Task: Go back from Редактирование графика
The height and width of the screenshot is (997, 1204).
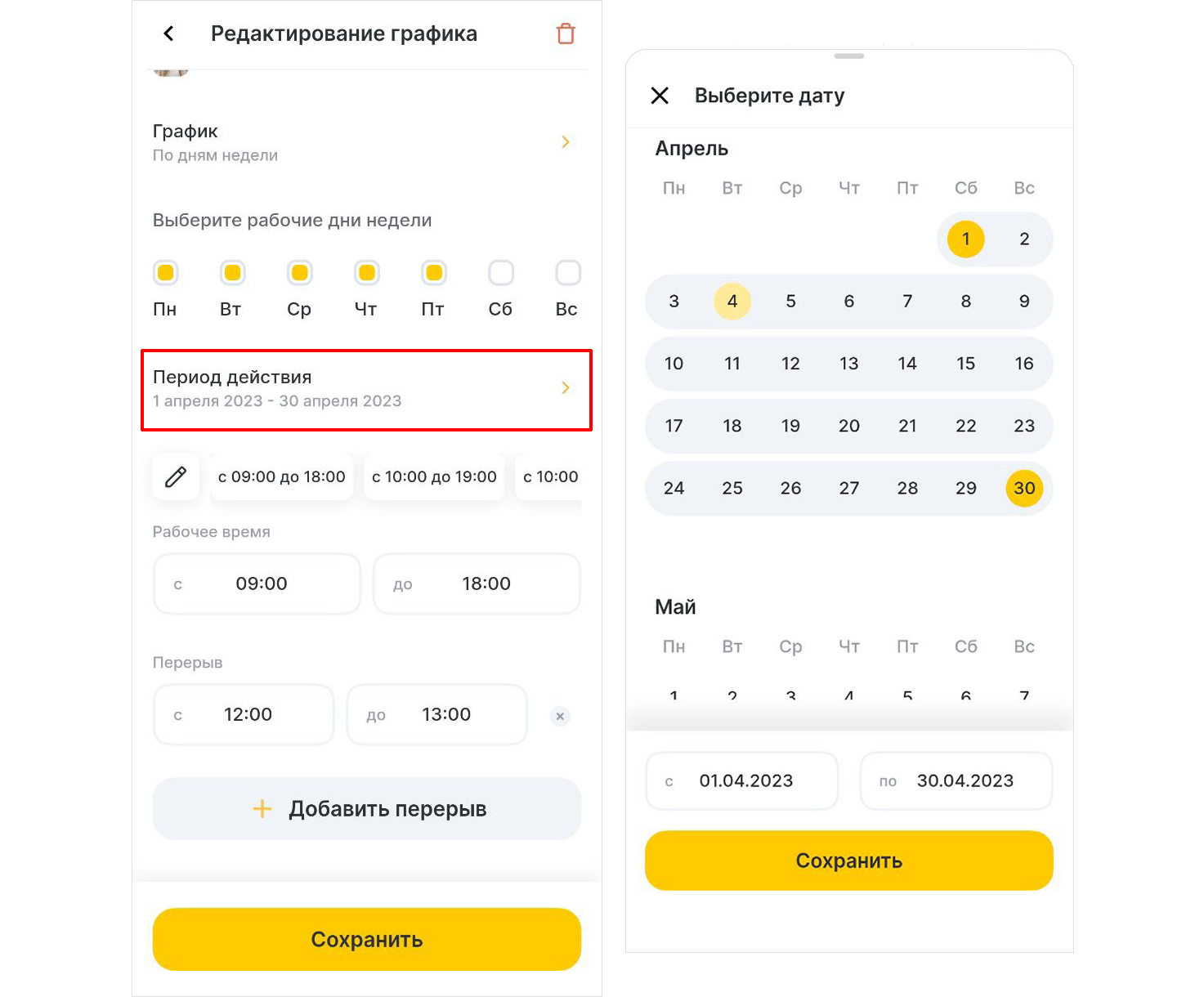Action: (x=169, y=34)
